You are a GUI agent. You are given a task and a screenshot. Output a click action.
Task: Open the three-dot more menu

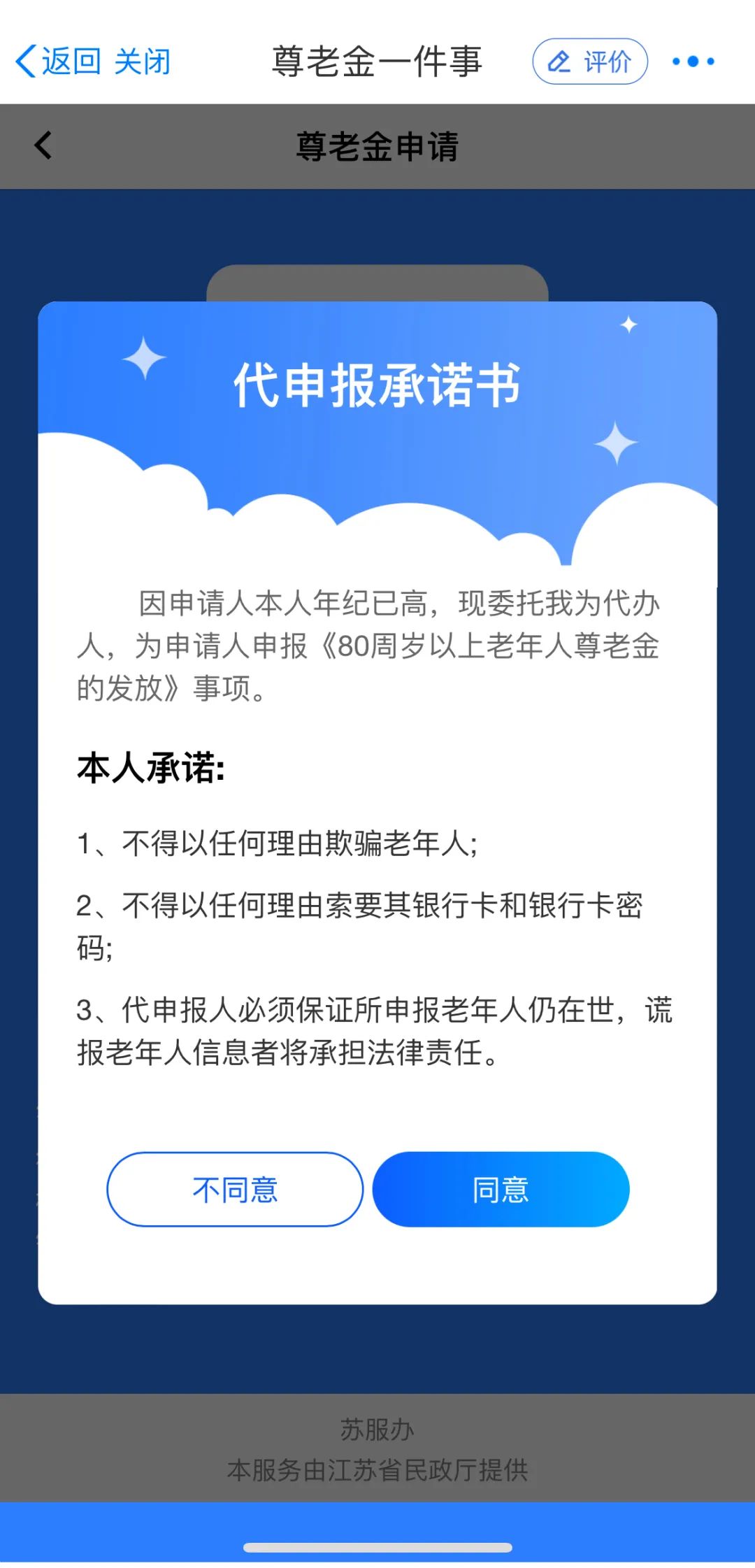pyautogui.click(x=693, y=62)
